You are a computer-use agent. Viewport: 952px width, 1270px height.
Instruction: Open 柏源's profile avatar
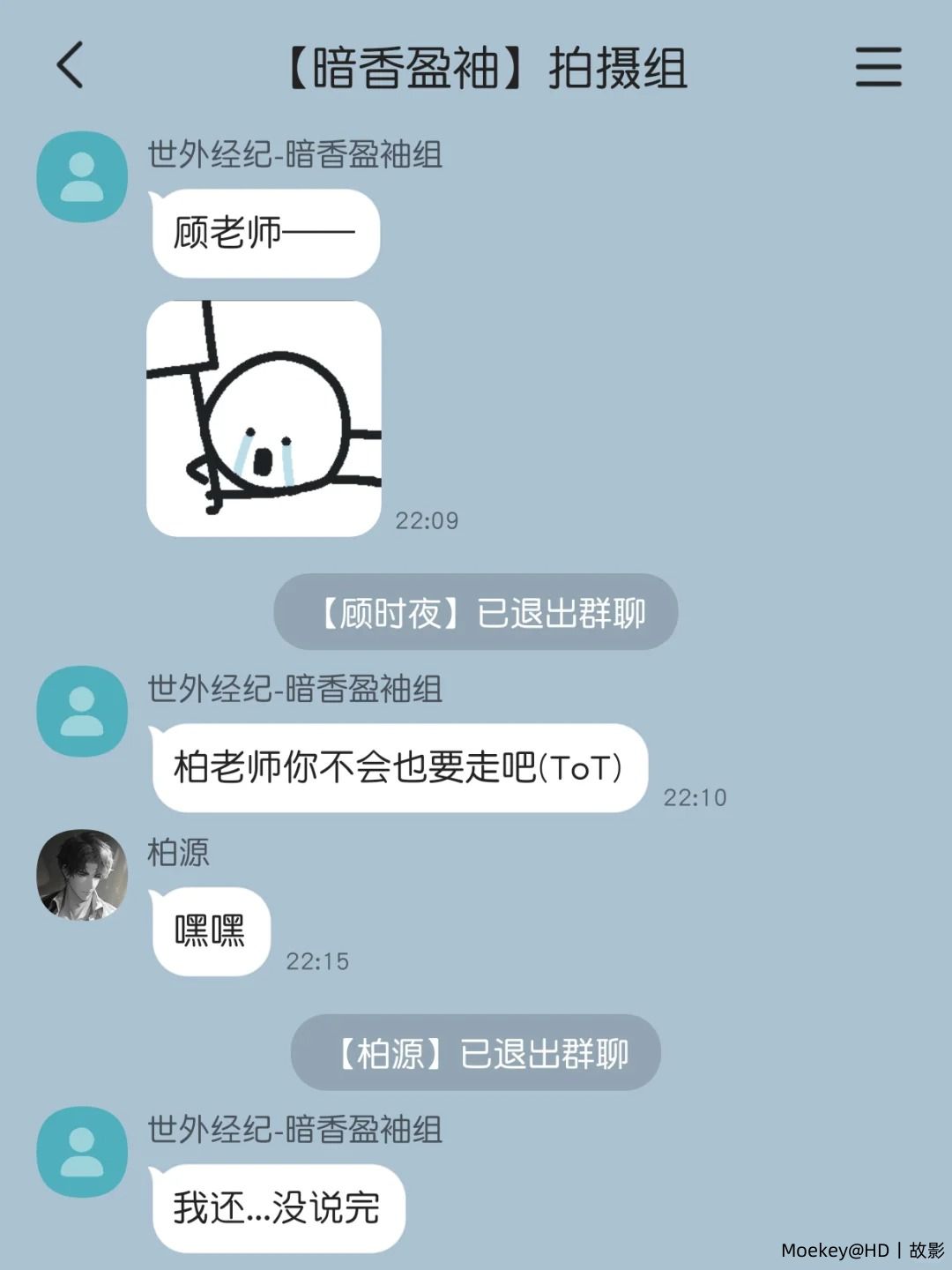coord(82,875)
